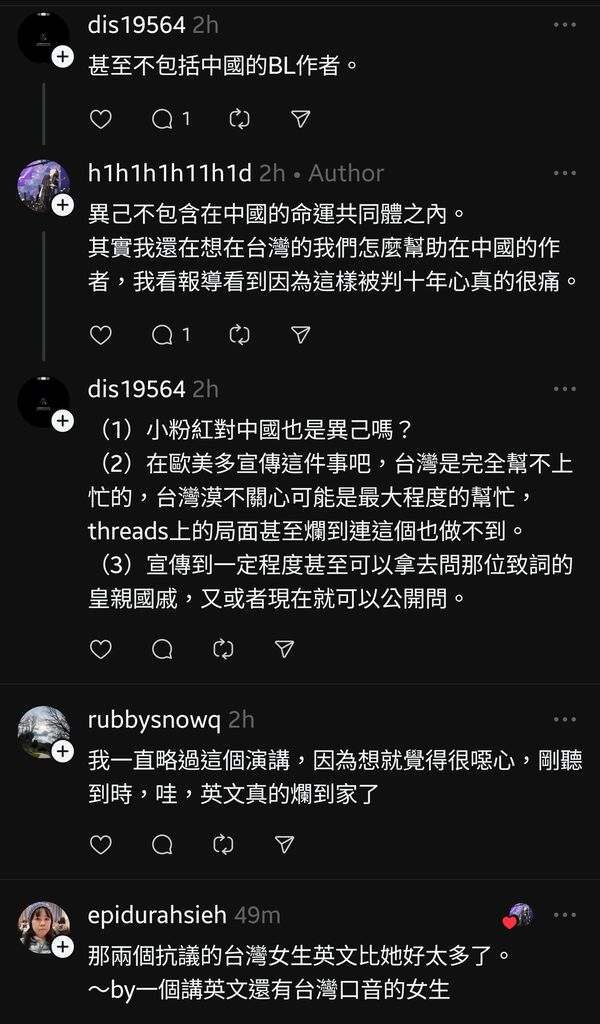
Task: Repost the first dis19564 reply
Action: 239,119
